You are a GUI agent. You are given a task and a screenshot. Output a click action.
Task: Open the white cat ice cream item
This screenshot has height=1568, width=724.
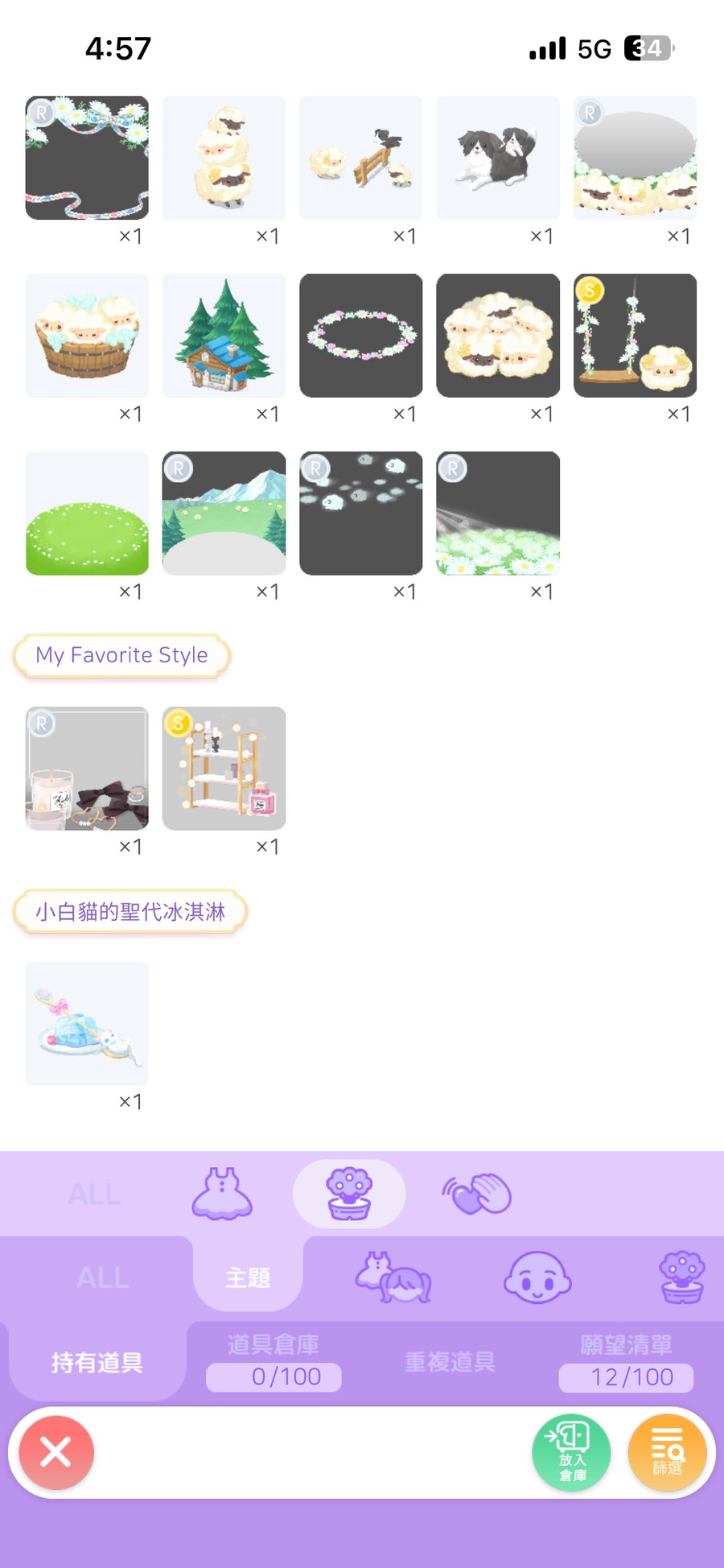click(x=87, y=1024)
